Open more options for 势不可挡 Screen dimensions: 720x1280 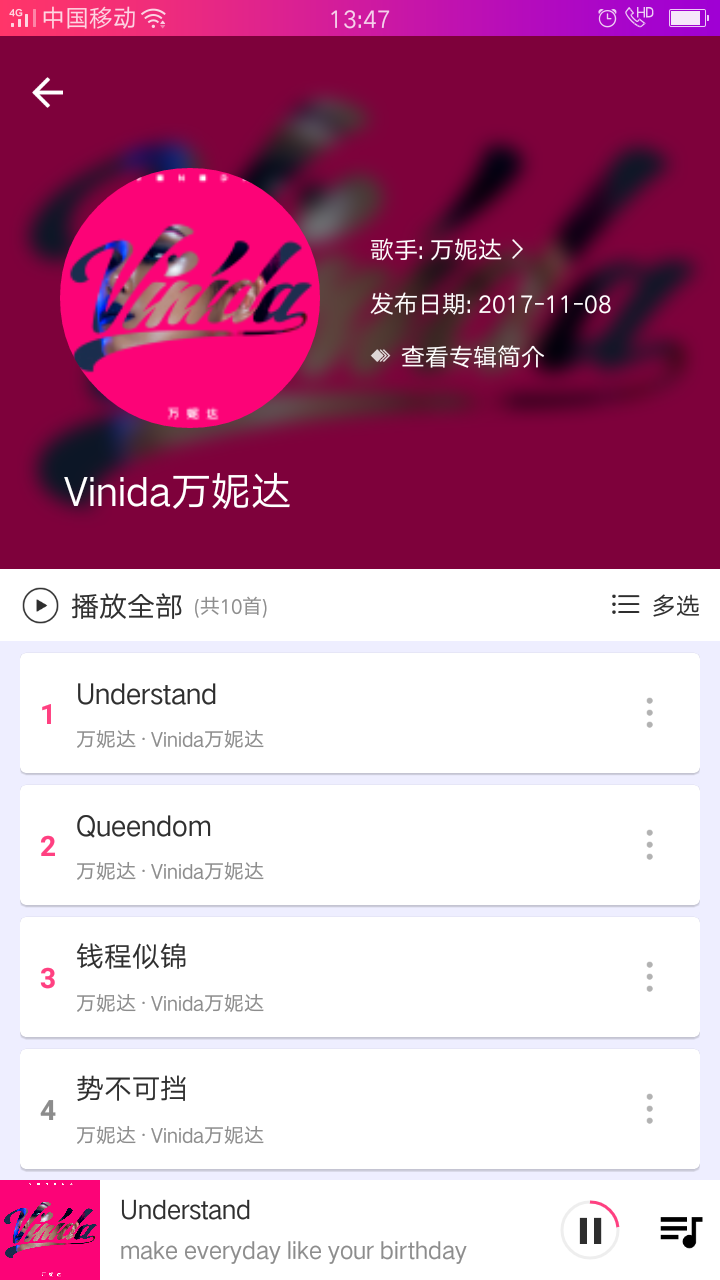[x=649, y=1109]
